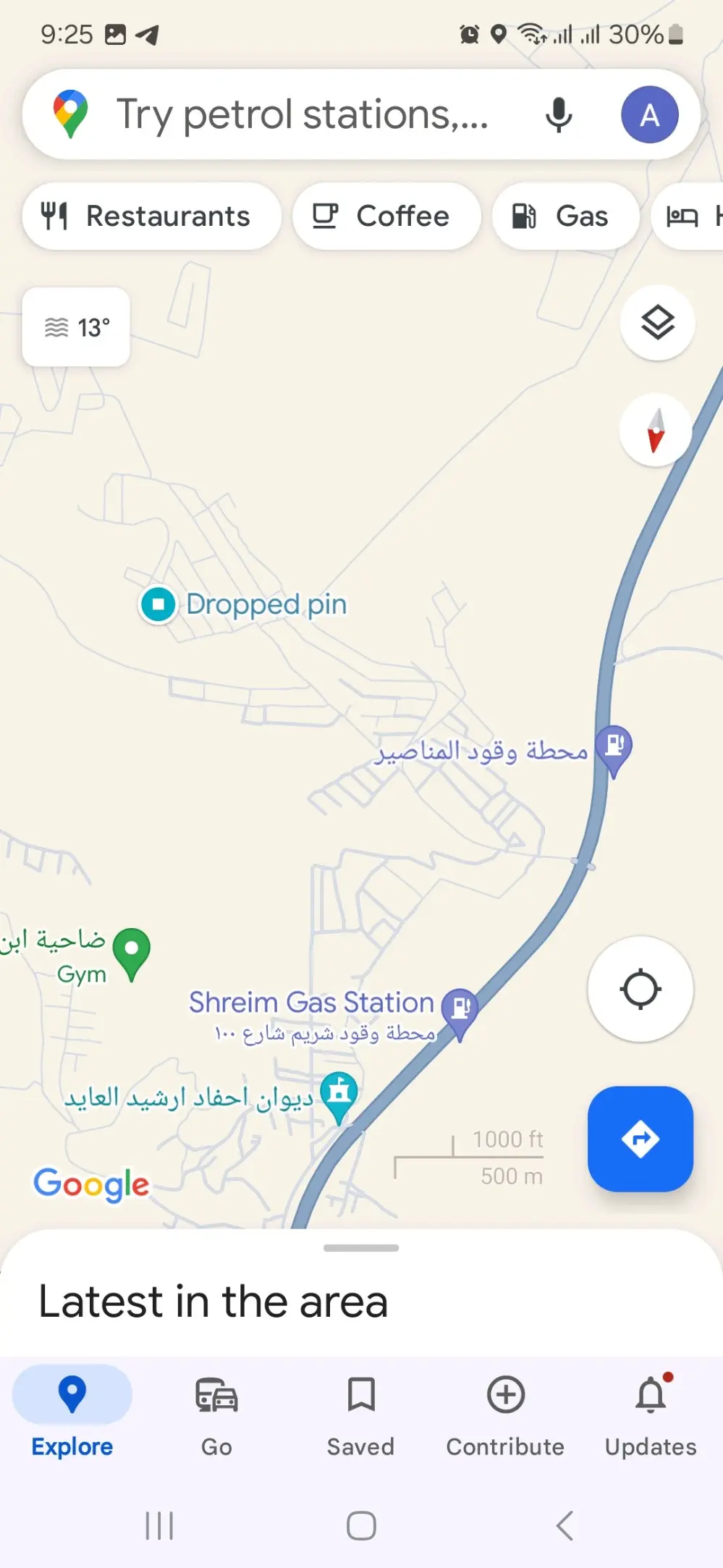
Task: Open Updates with the bell notification
Action: coord(648,1412)
